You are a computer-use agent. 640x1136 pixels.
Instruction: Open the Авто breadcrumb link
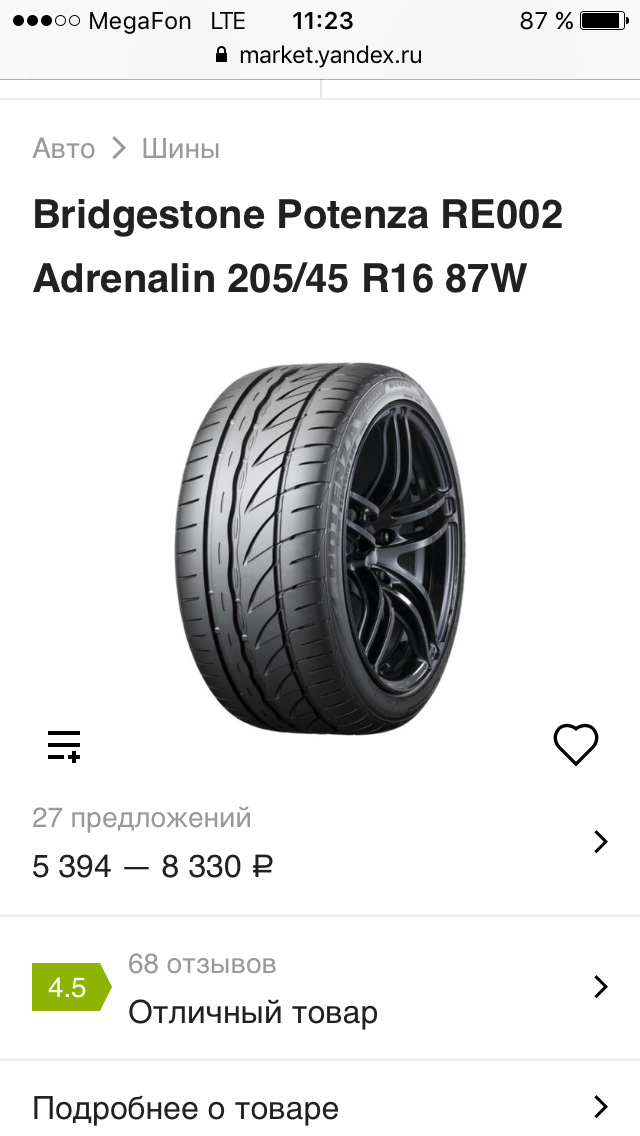click(x=64, y=149)
